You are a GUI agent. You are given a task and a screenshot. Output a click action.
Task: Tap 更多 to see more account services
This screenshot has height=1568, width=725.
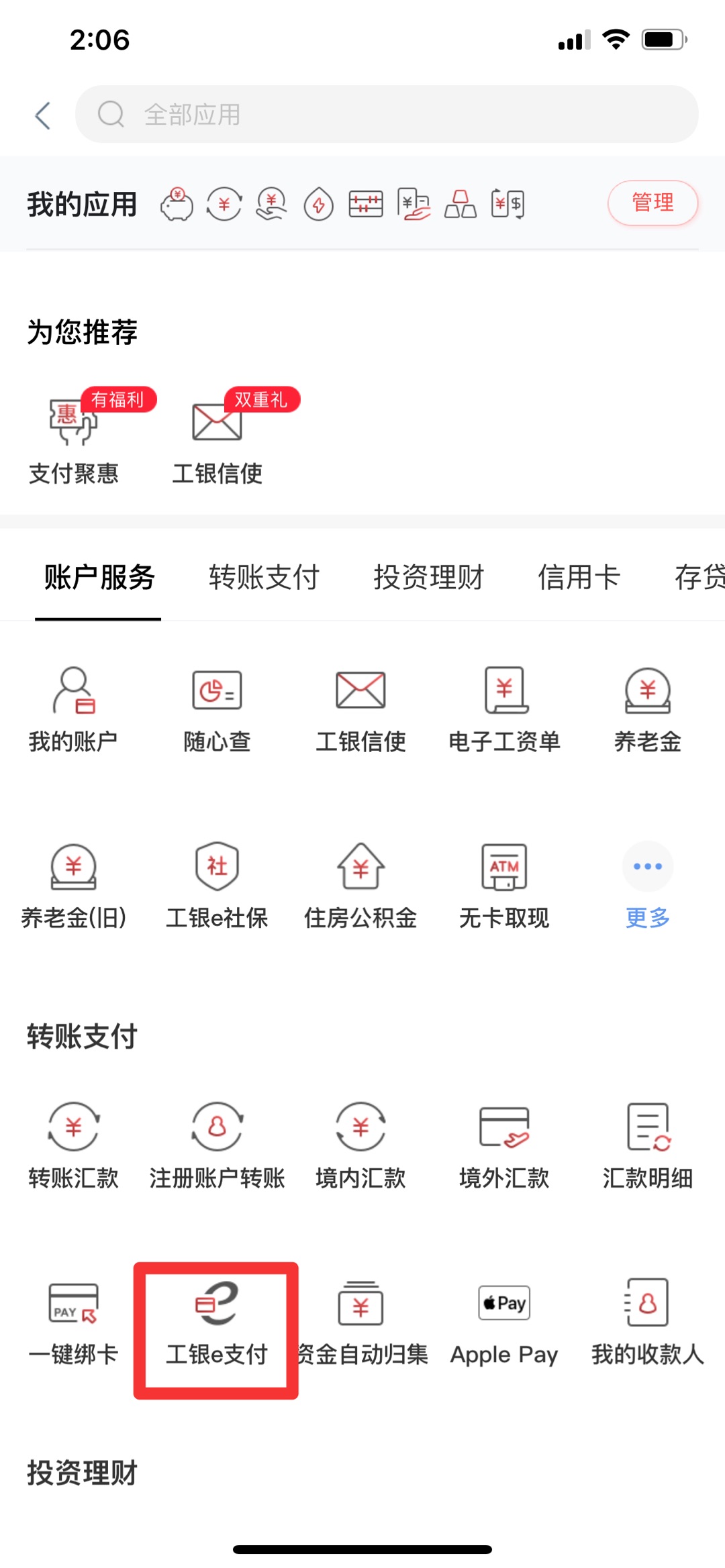tap(648, 887)
